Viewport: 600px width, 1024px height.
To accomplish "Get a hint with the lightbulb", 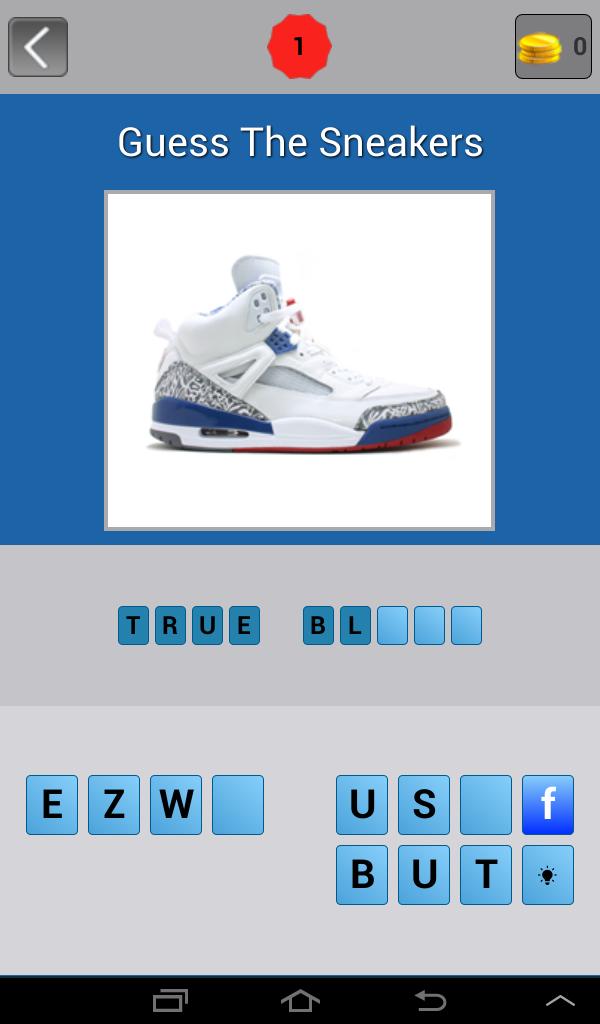I will 548,875.
